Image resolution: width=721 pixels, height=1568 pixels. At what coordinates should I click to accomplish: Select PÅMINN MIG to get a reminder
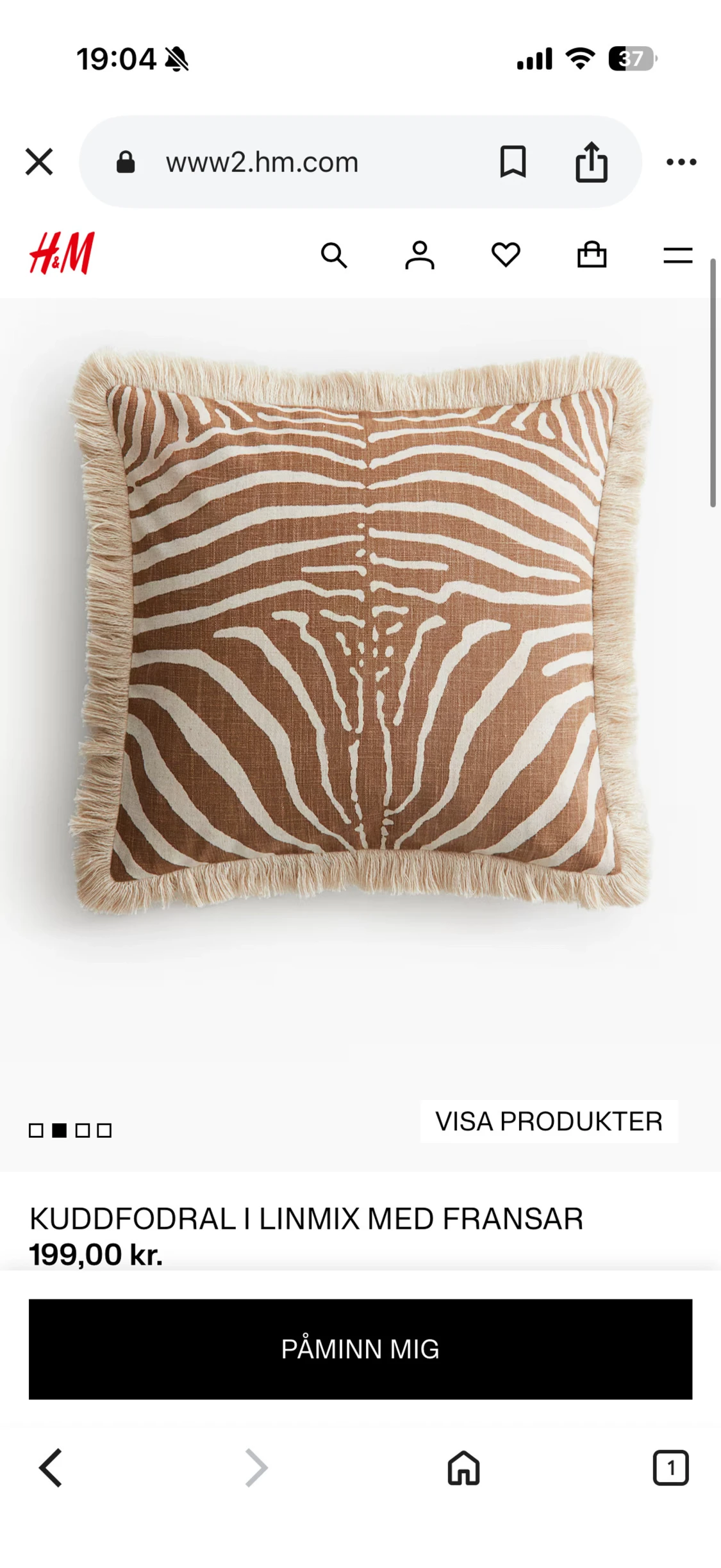coord(360,1349)
